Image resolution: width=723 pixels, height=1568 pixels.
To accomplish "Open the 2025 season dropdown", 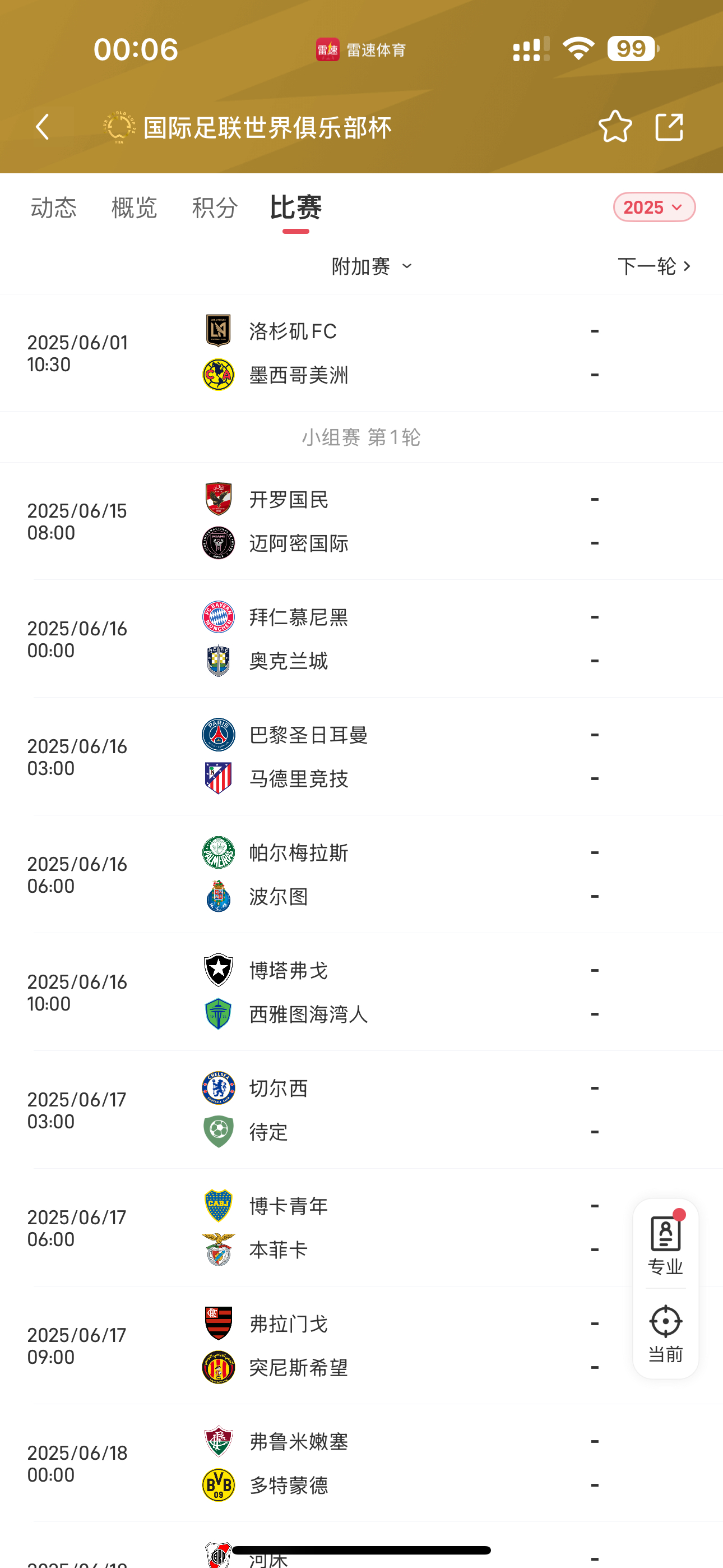I will [x=654, y=207].
